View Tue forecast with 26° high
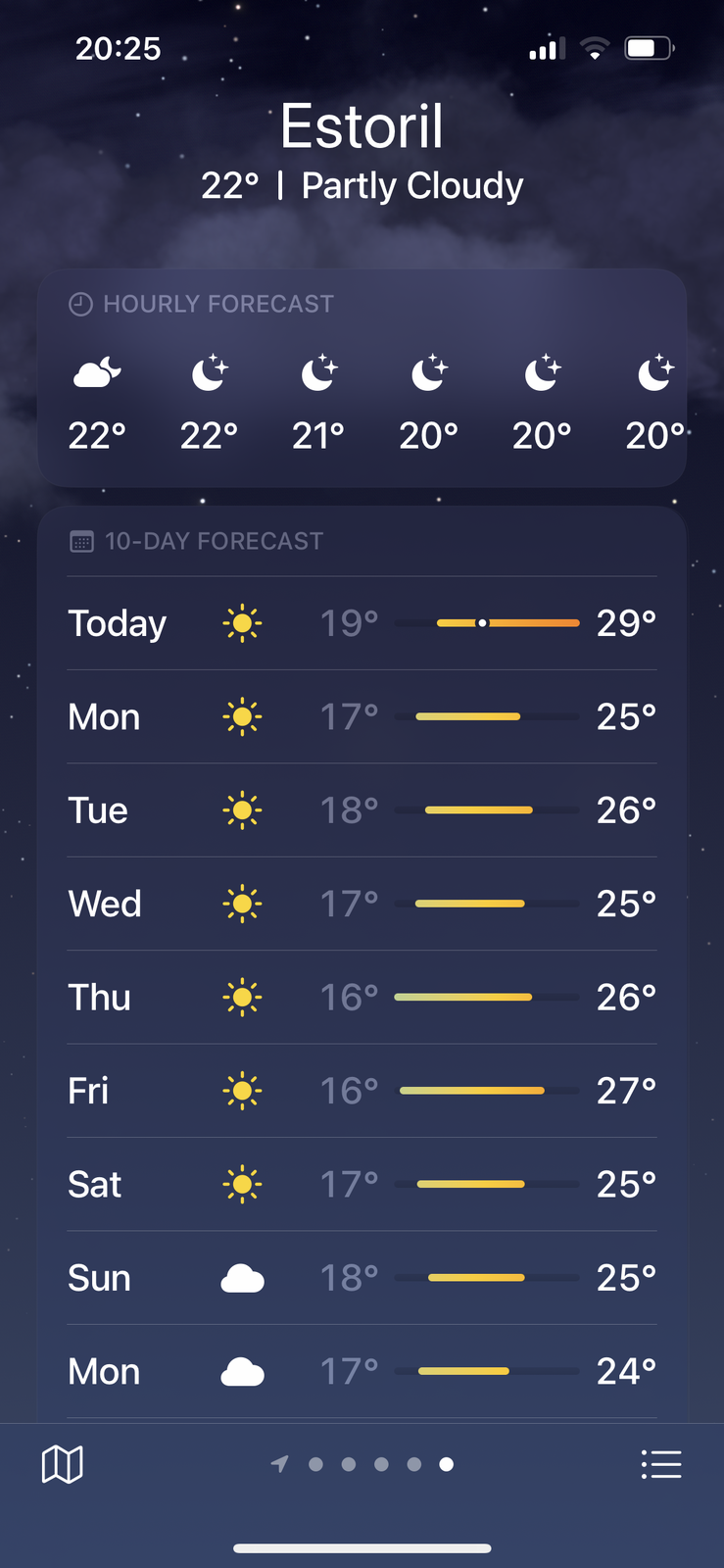 [x=362, y=810]
